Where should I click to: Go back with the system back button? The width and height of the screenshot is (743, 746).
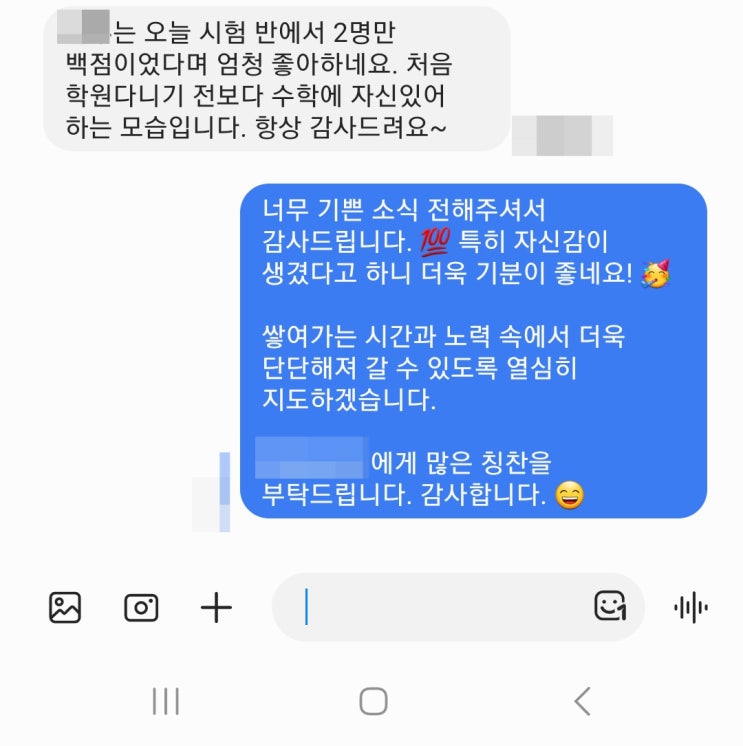(x=582, y=701)
